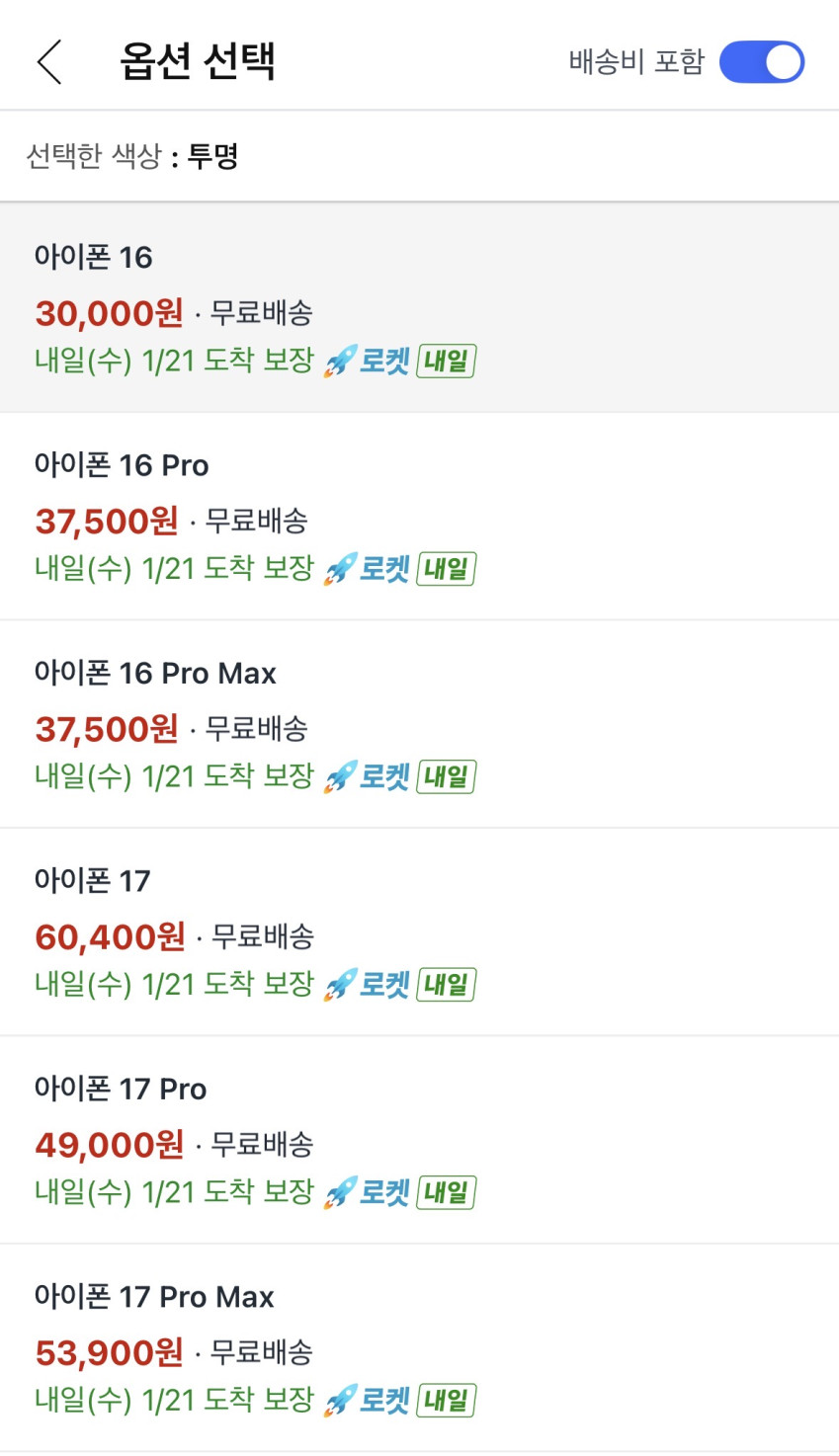The height and width of the screenshot is (1456, 839).
Task: Turn off the 배송비 포함 switch
Action: (x=761, y=62)
